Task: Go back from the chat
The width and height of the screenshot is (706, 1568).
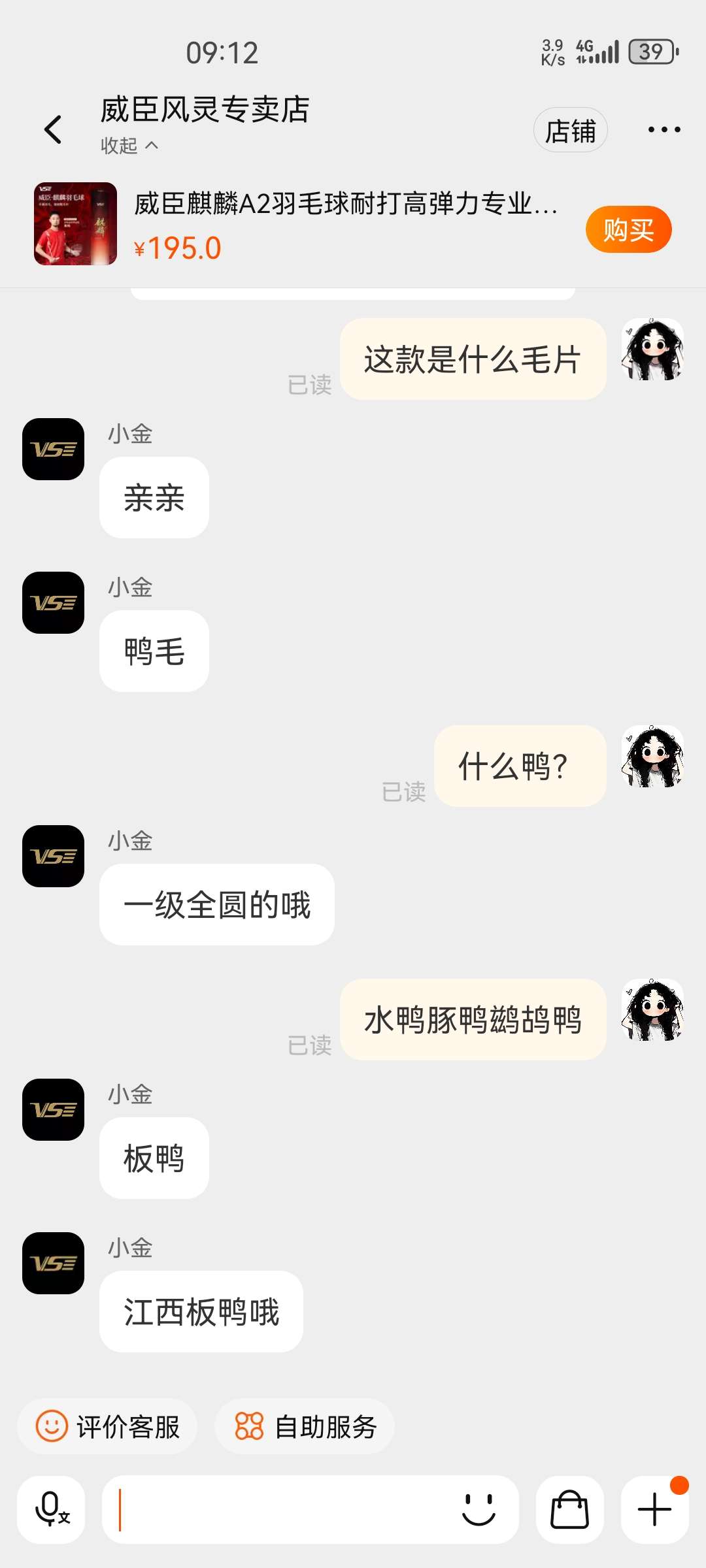Action: [54, 129]
